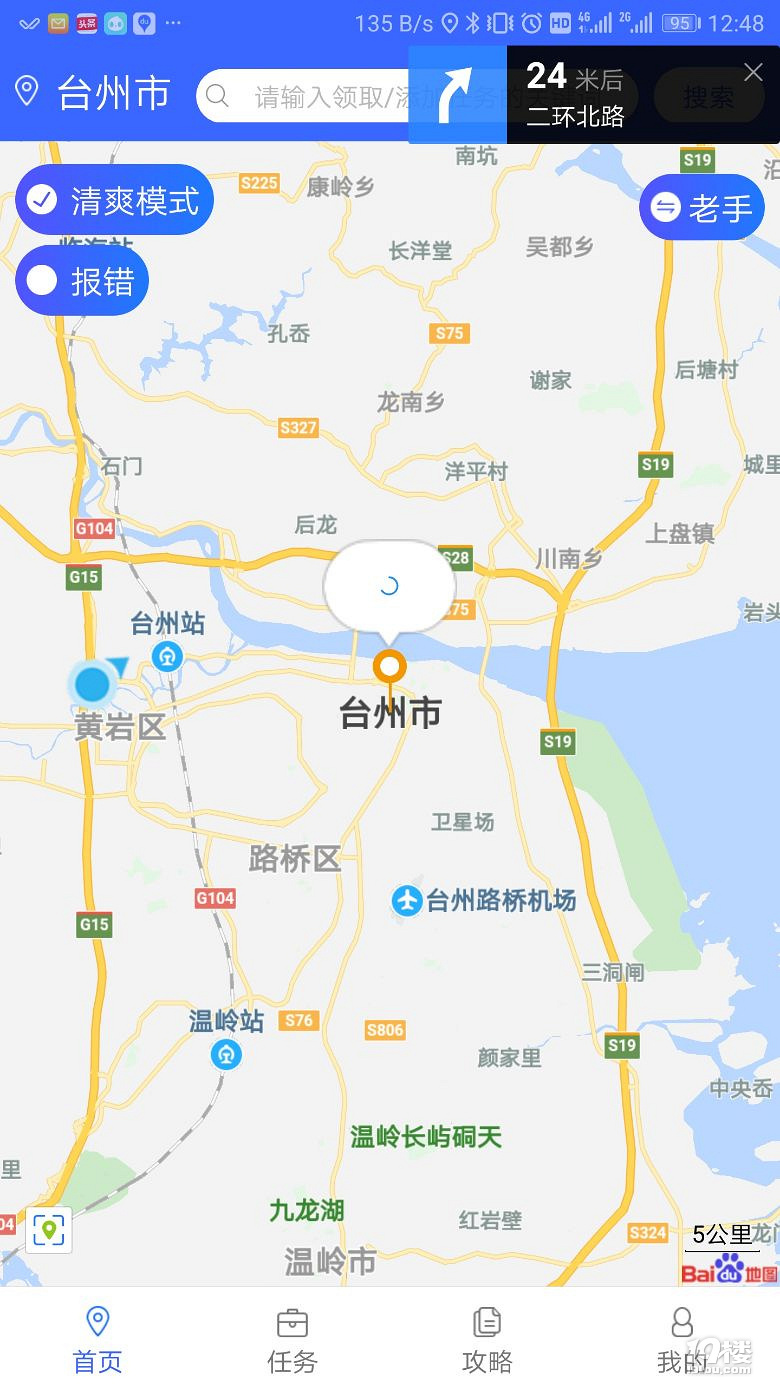This screenshot has height=1386, width=780.
Task: Tap the loading bubble above the marker
Action: point(388,586)
